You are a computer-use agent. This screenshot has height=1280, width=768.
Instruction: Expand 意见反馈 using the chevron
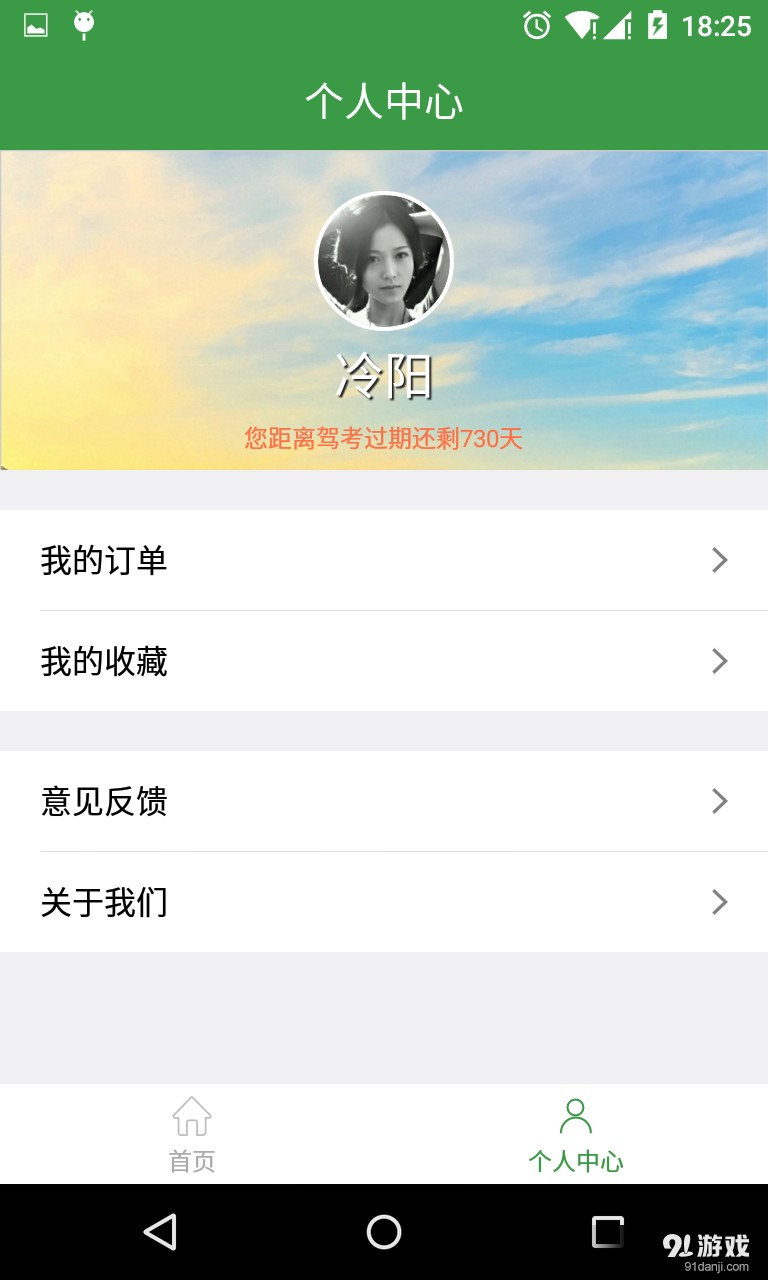719,801
